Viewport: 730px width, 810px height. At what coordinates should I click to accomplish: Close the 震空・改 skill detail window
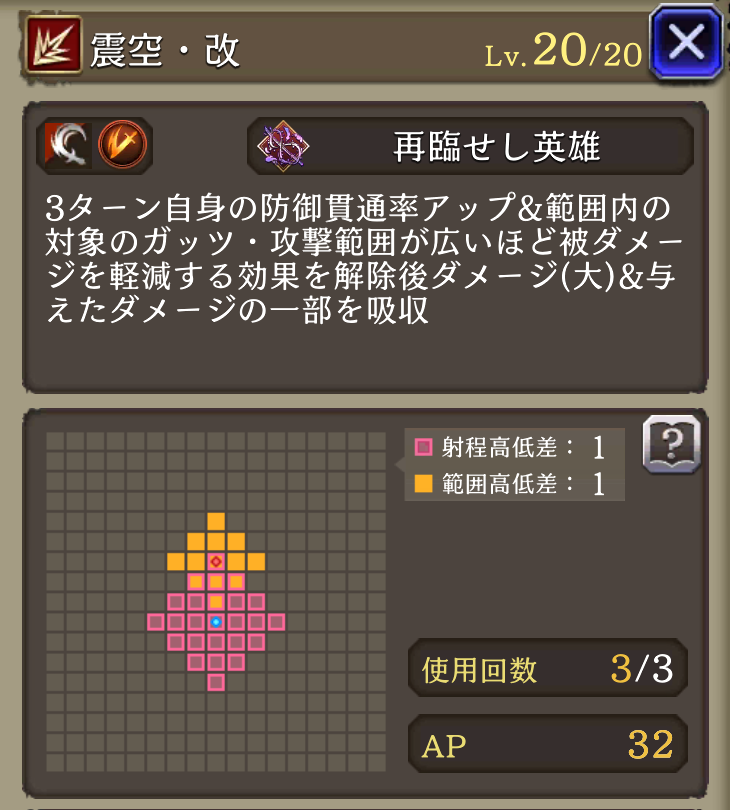pyautogui.click(x=686, y=43)
